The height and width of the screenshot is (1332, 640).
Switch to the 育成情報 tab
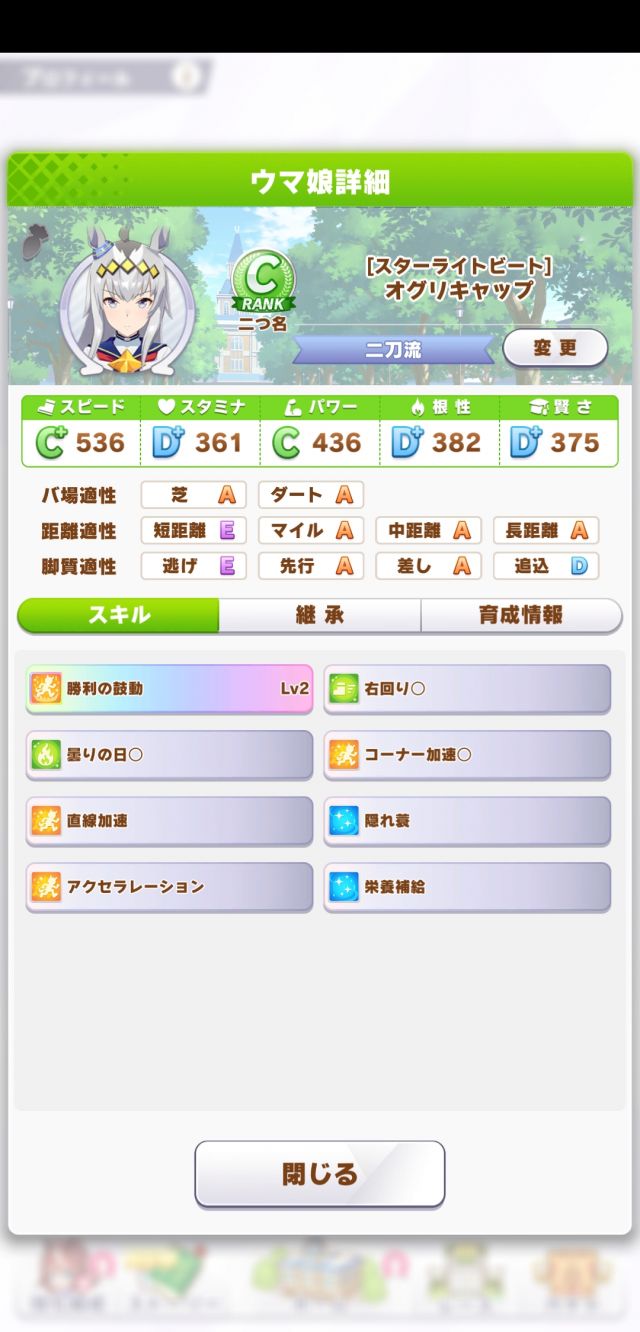pos(520,616)
